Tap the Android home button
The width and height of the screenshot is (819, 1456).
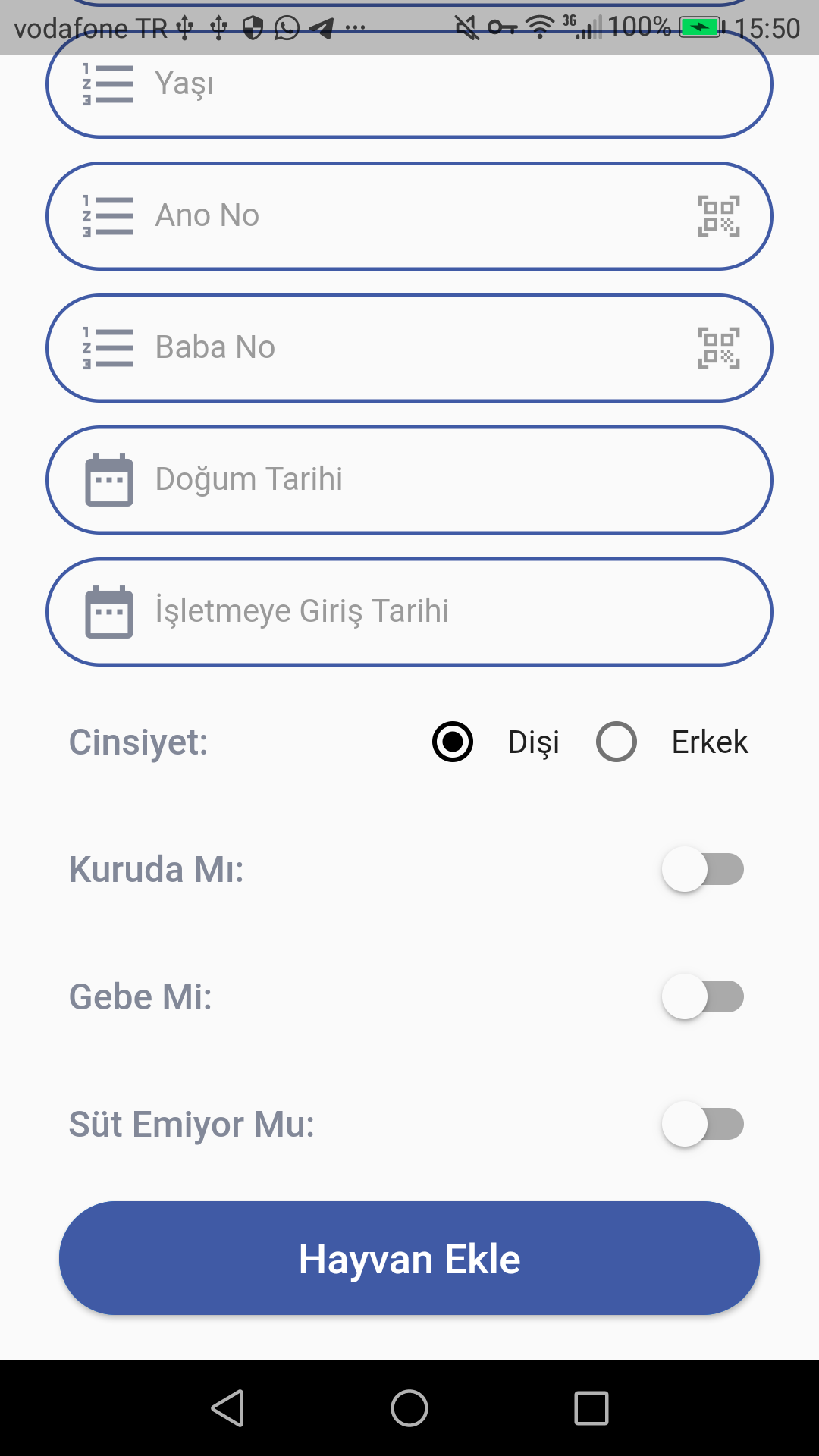[x=409, y=1409]
